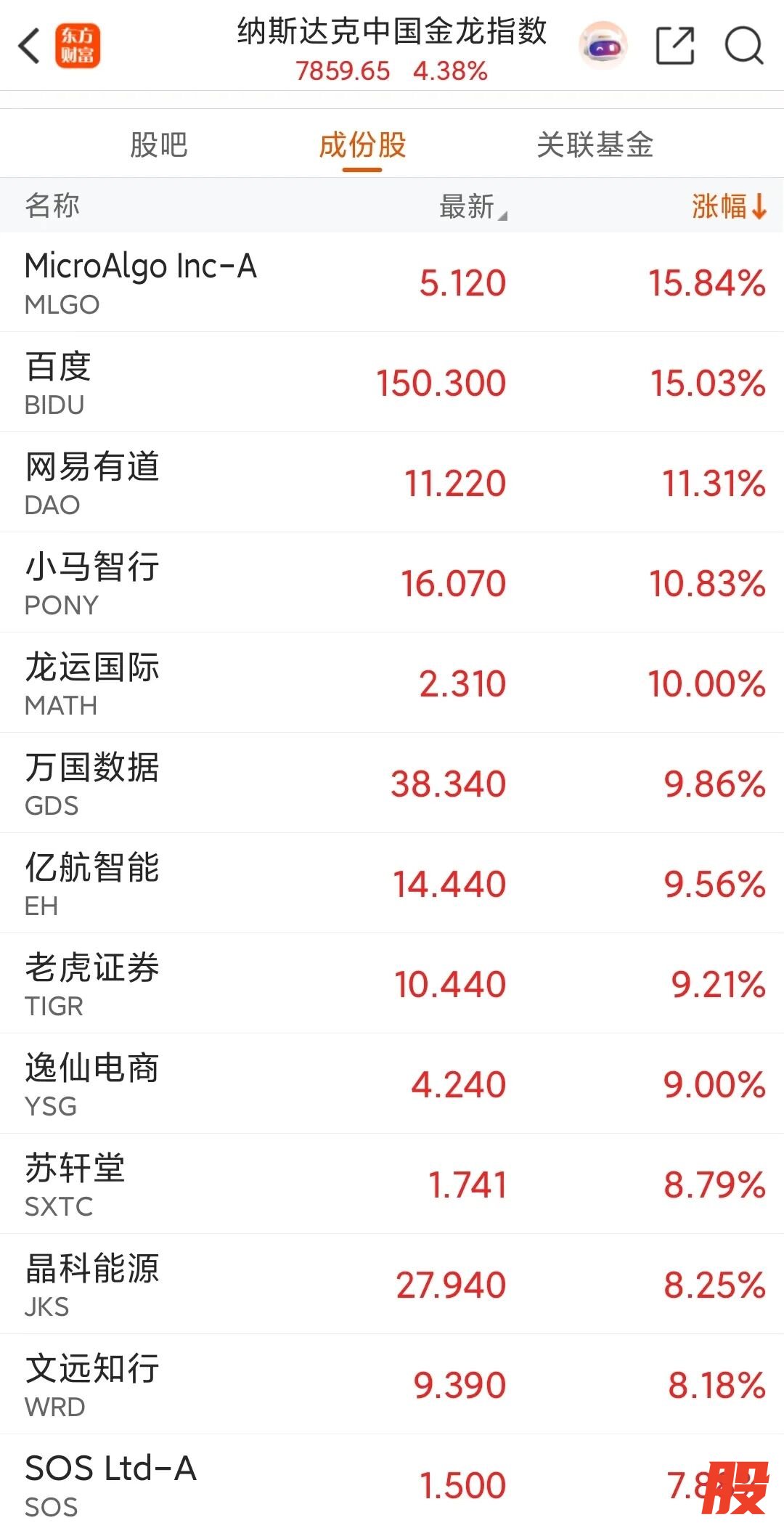Open 晶科能源 JKS stock details
Viewport: 784px width, 1528px height.
[x=392, y=1285]
